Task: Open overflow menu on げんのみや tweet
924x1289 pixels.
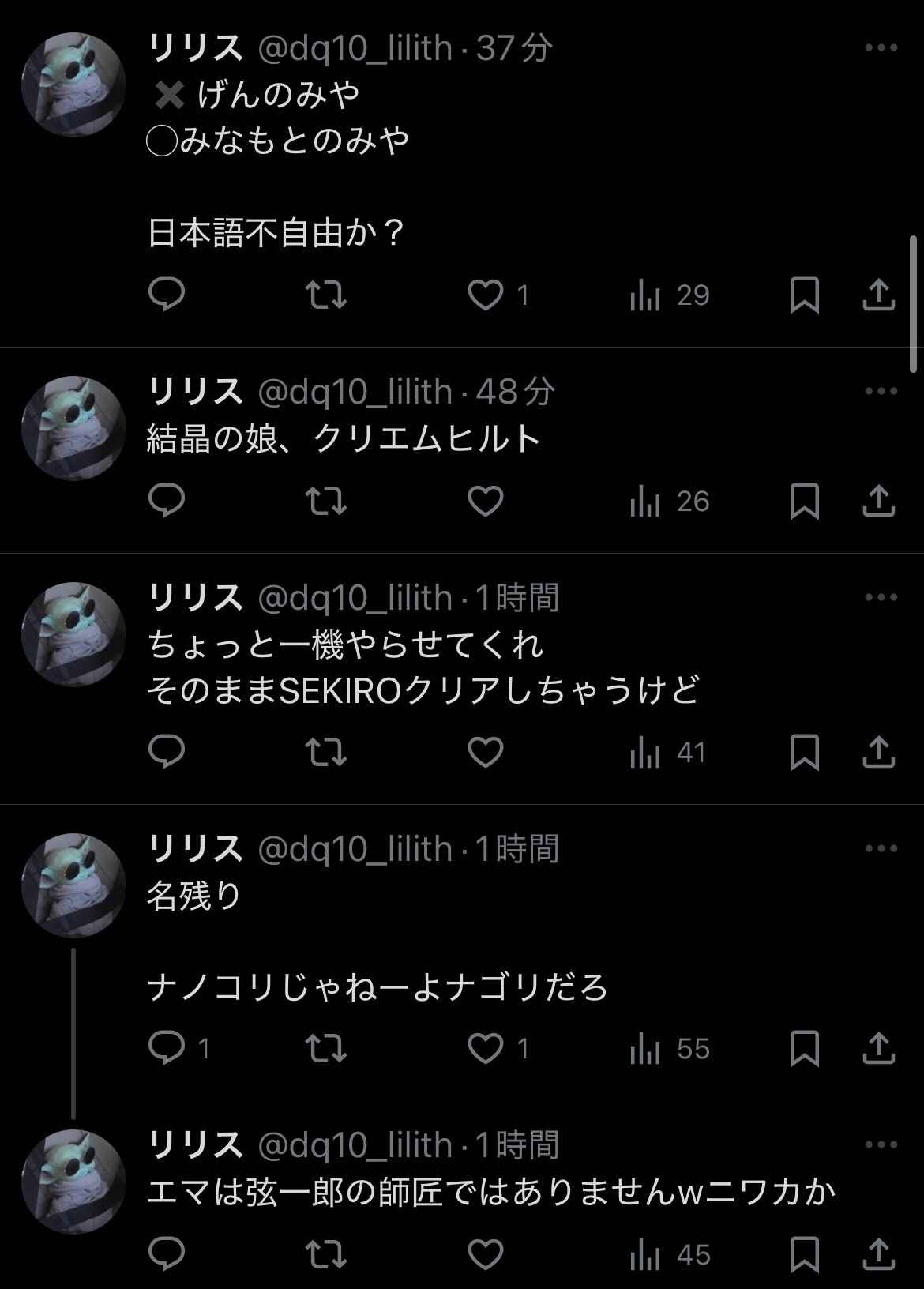Action: [881, 48]
